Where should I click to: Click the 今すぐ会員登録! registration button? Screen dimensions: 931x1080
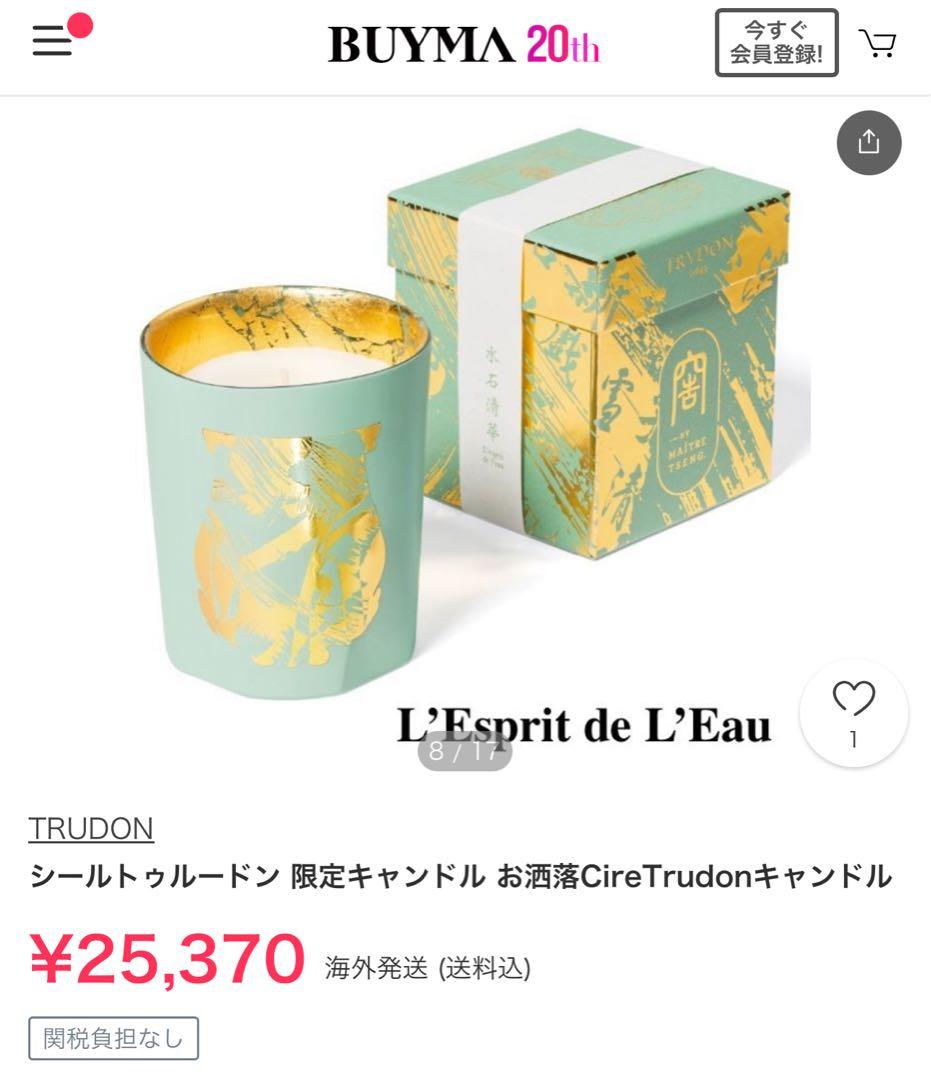(775, 42)
